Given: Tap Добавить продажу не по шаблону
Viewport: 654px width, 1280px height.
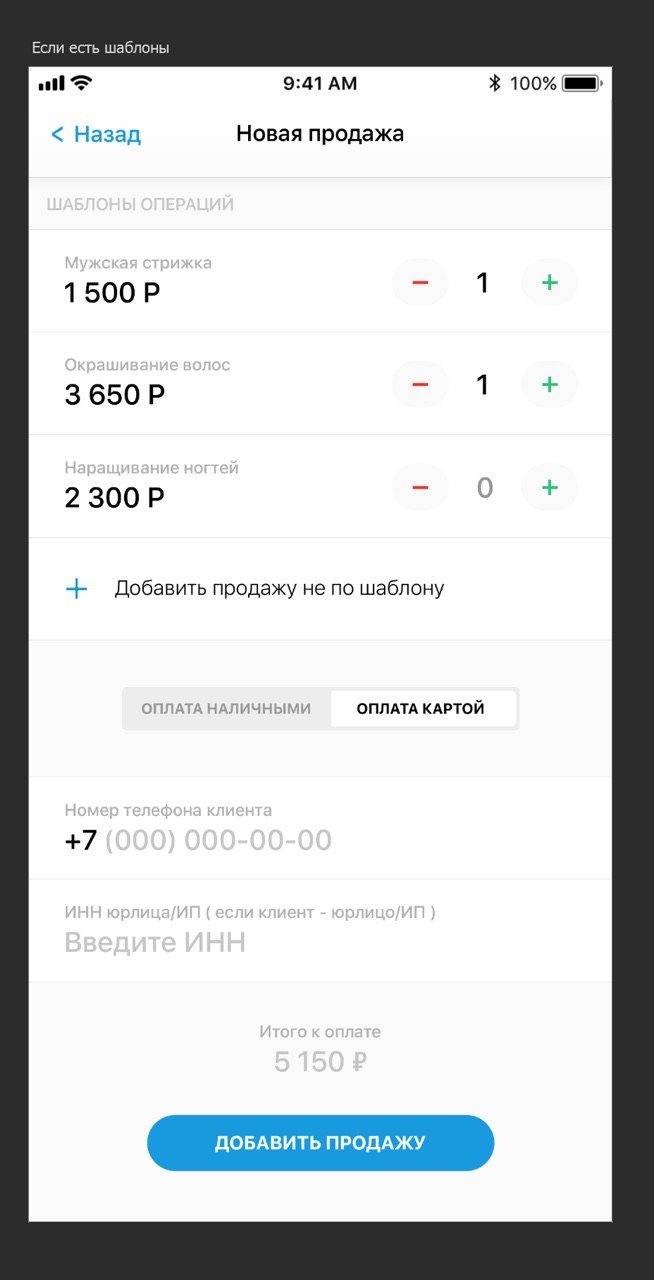Looking at the screenshot, I should point(278,588).
